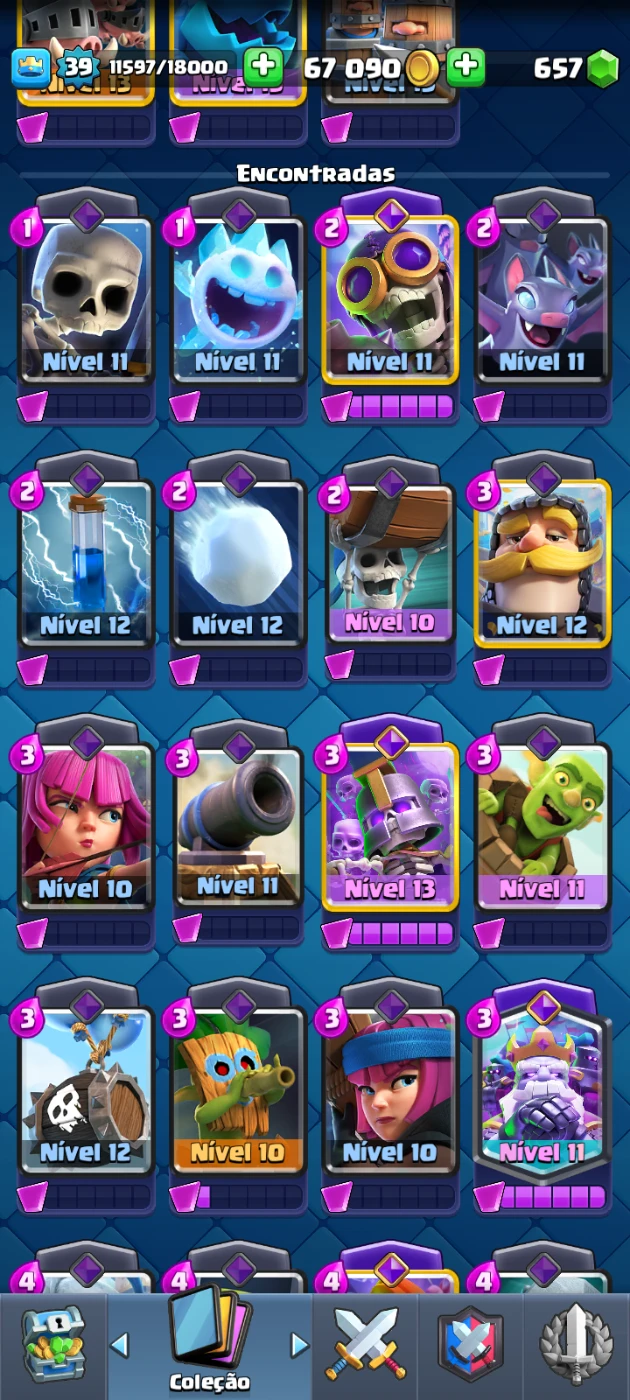Tap the left arrow beside Coleção
The image size is (630, 1400).
(x=120, y=1344)
